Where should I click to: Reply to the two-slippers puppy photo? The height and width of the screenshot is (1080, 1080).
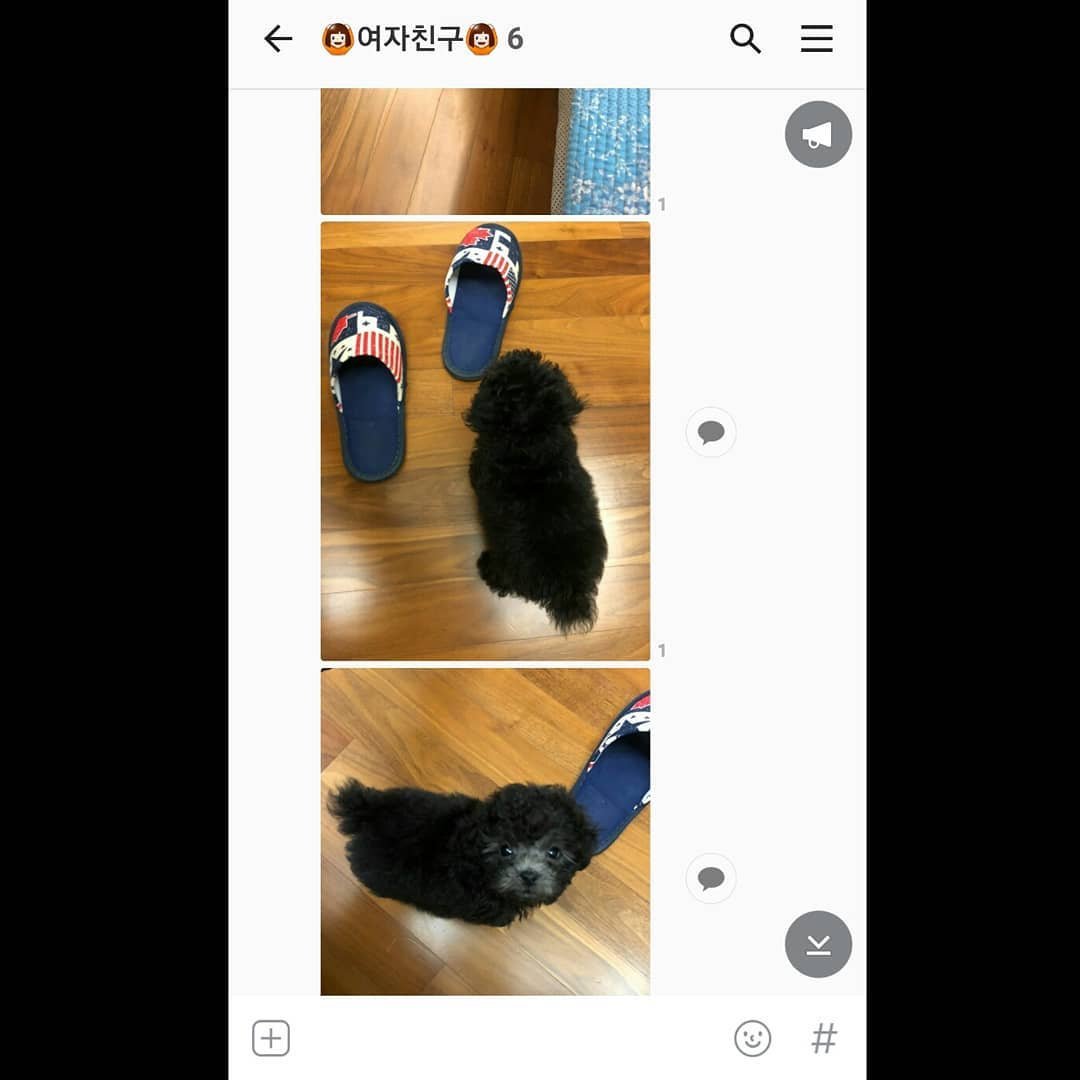tap(711, 432)
